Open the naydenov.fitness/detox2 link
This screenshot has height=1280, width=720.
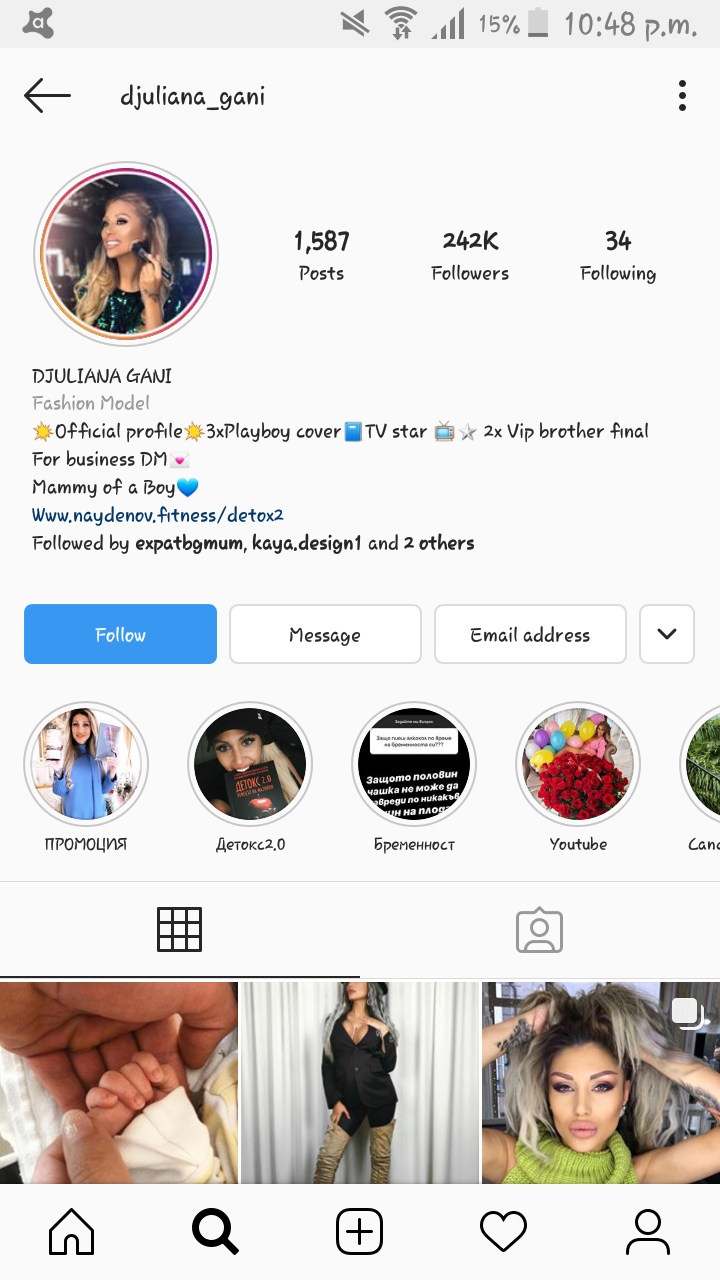click(158, 515)
